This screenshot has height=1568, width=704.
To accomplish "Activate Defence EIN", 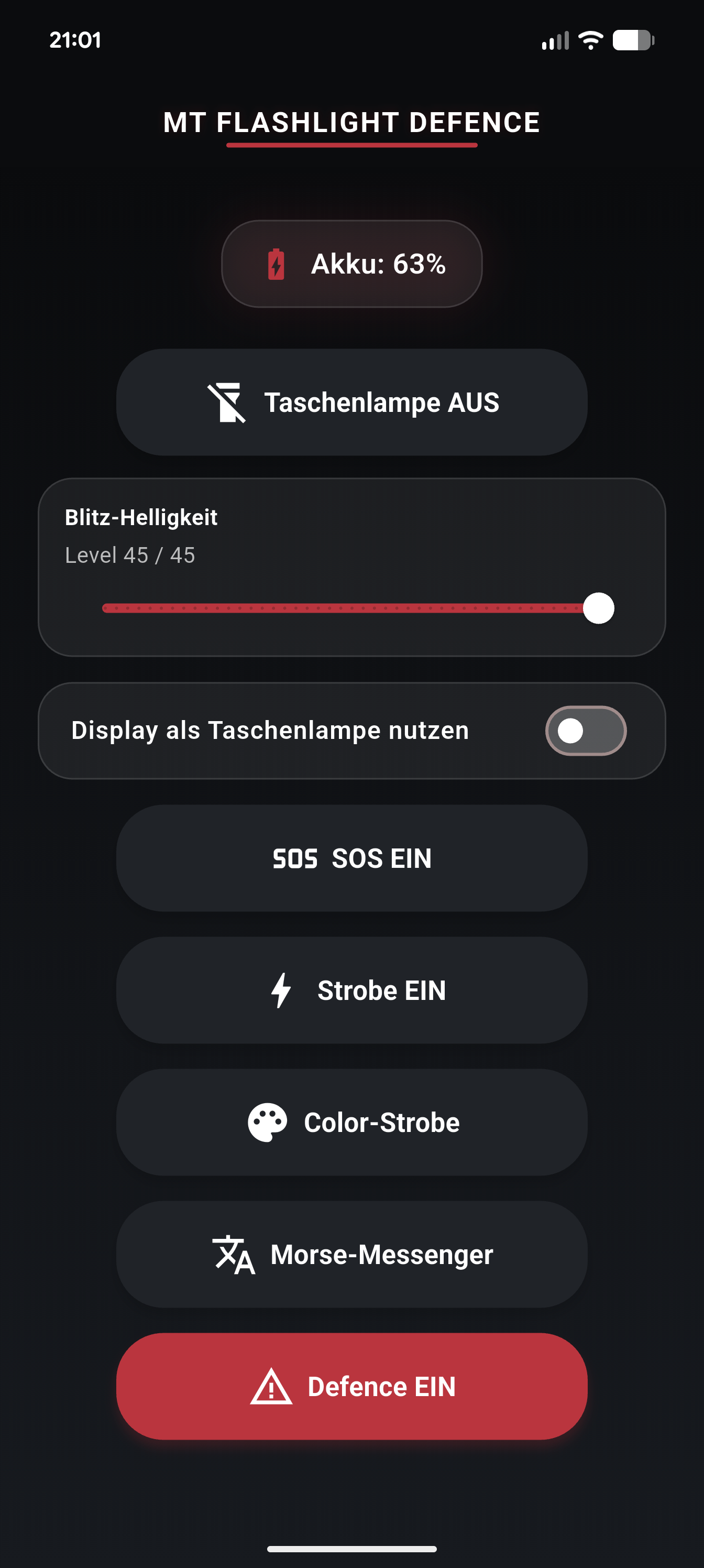I will 351,1387.
